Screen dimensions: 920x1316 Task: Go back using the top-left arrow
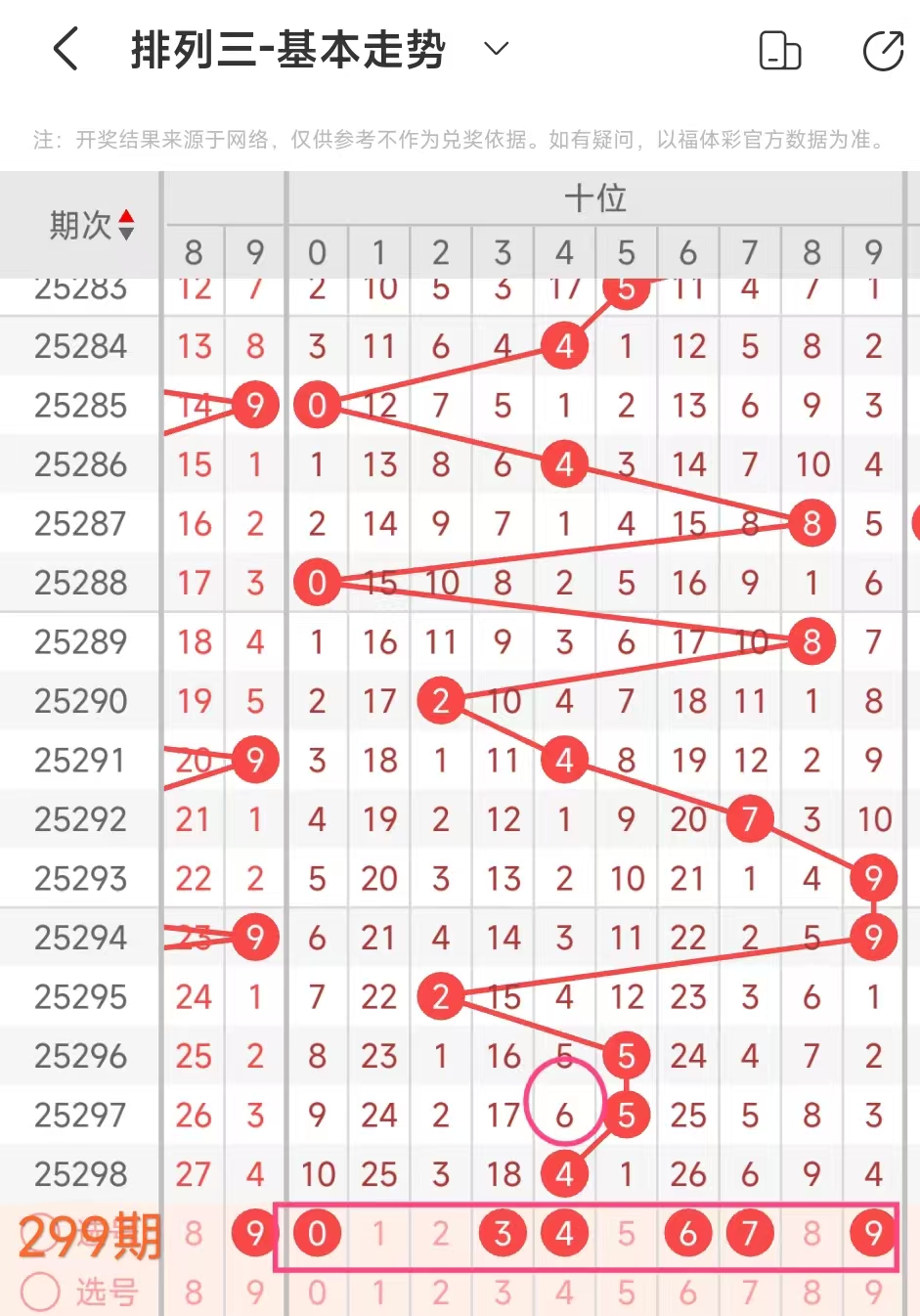point(66,49)
